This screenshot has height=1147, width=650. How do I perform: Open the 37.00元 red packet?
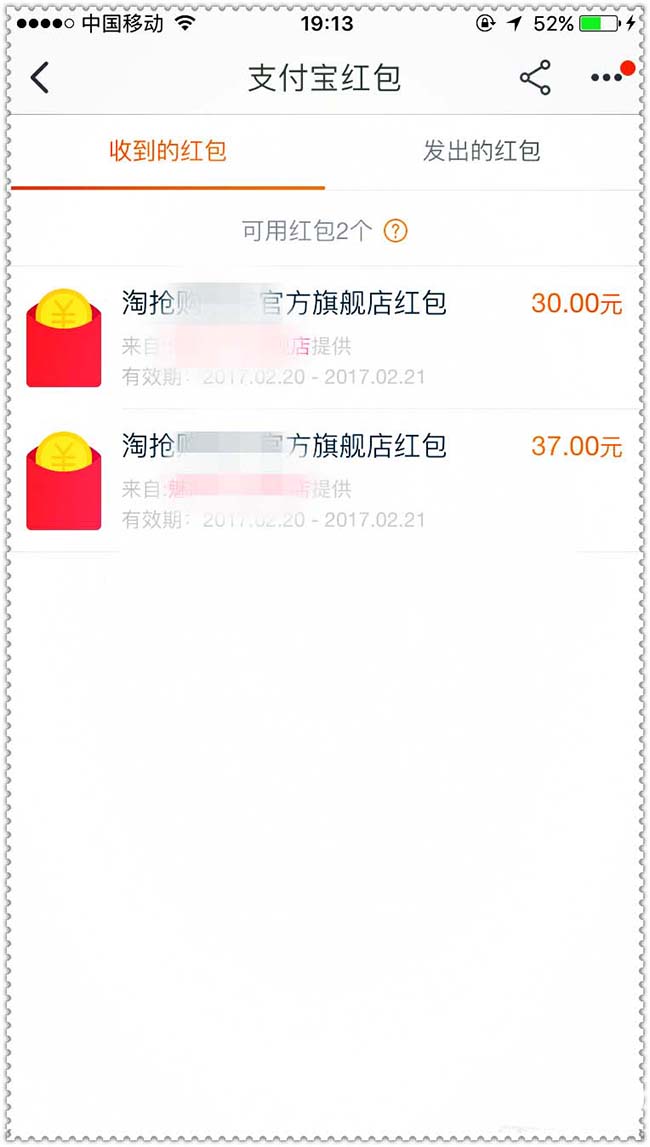(325, 481)
